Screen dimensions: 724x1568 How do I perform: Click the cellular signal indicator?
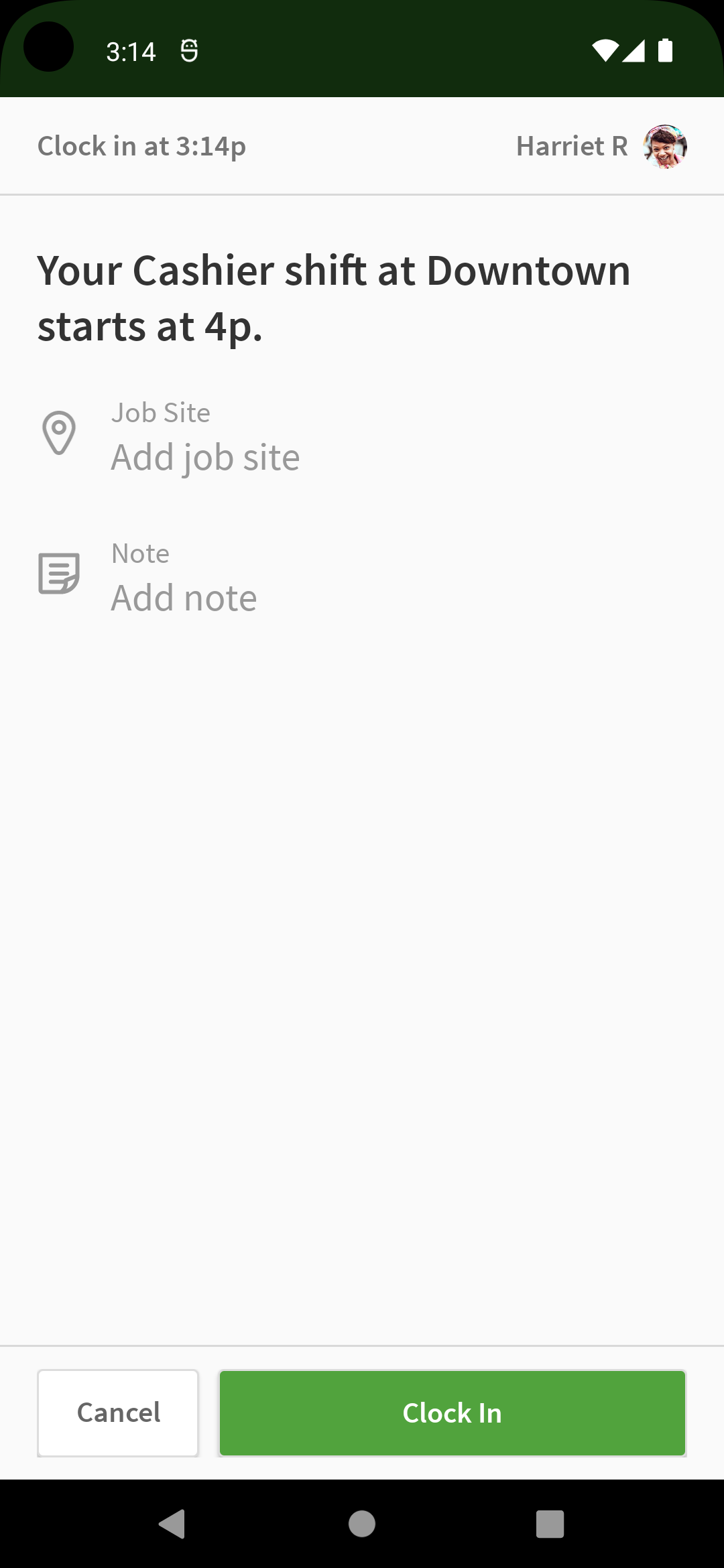point(634,51)
